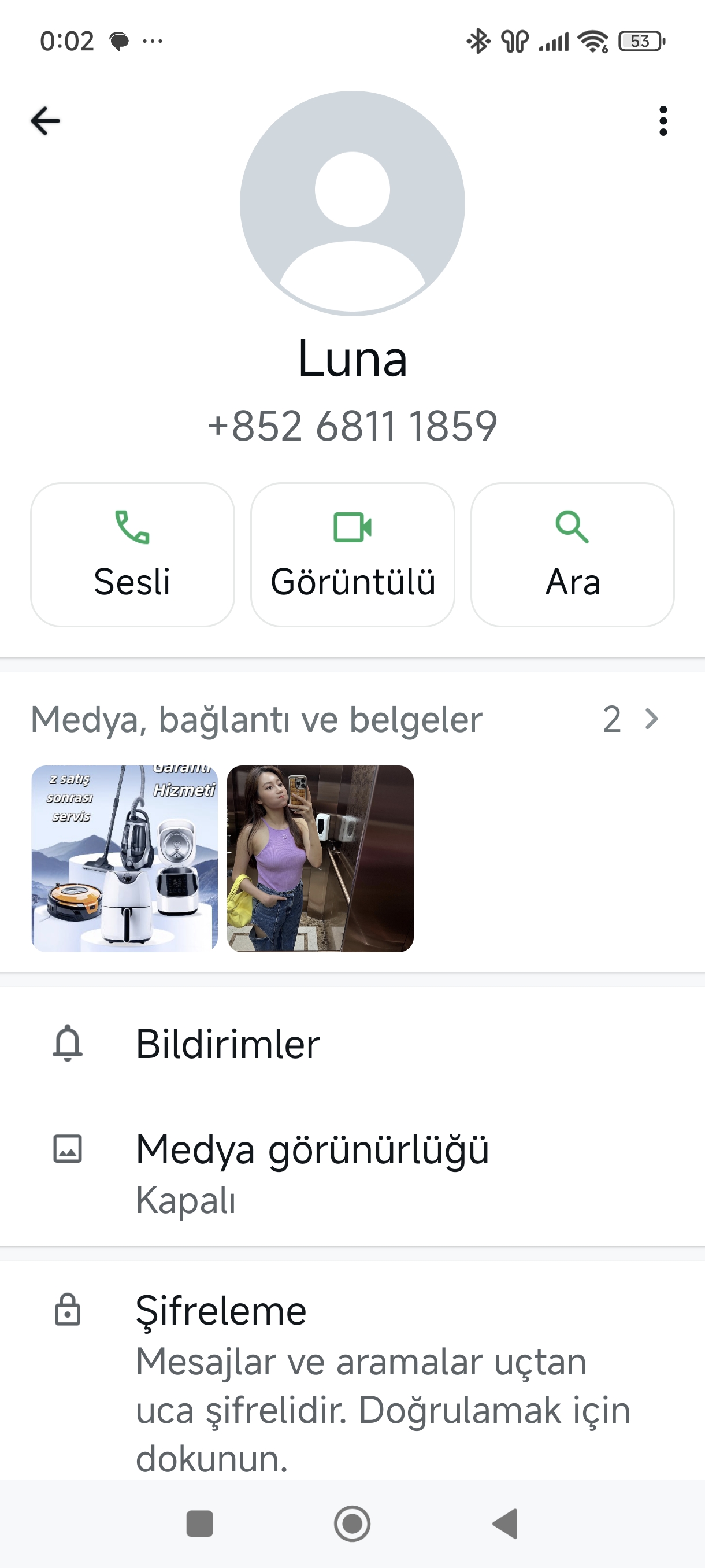
Task: View the mirror selfie media thumbnail
Action: click(320, 858)
